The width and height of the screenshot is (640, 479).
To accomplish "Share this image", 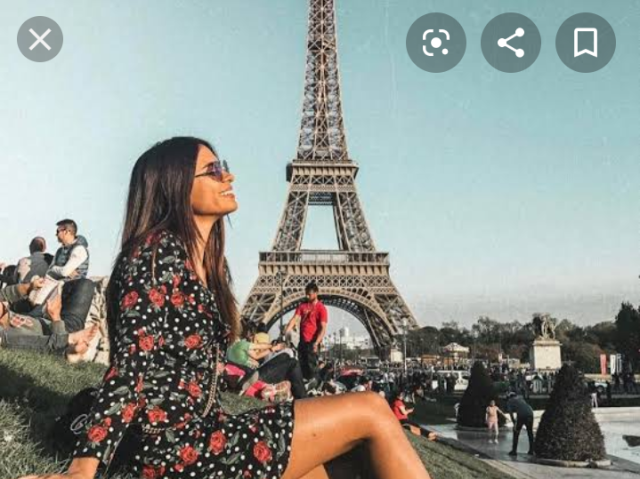I will point(511,42).
